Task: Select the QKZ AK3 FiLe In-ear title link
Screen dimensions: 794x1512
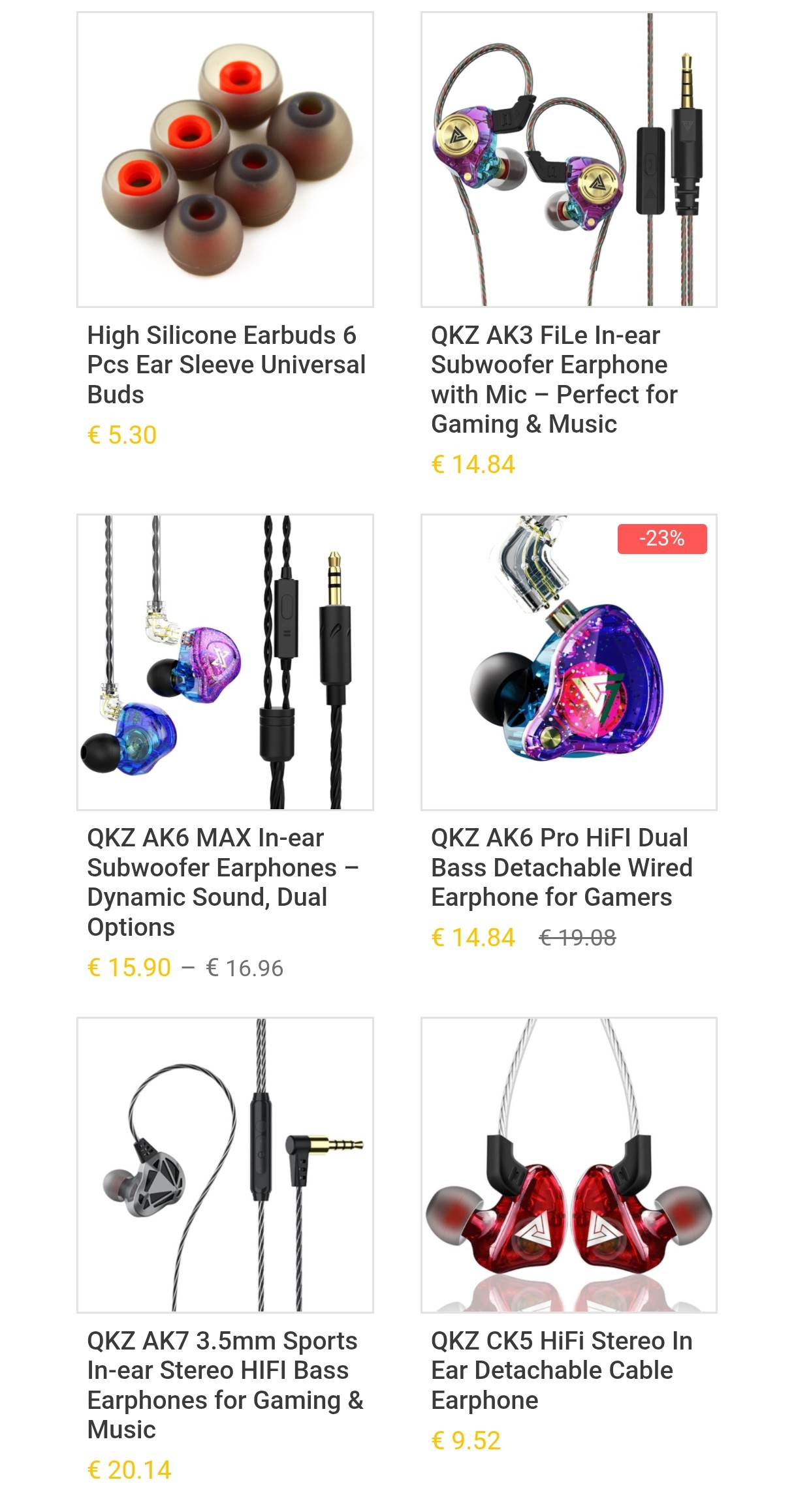Action: click(x=554, y=380)
